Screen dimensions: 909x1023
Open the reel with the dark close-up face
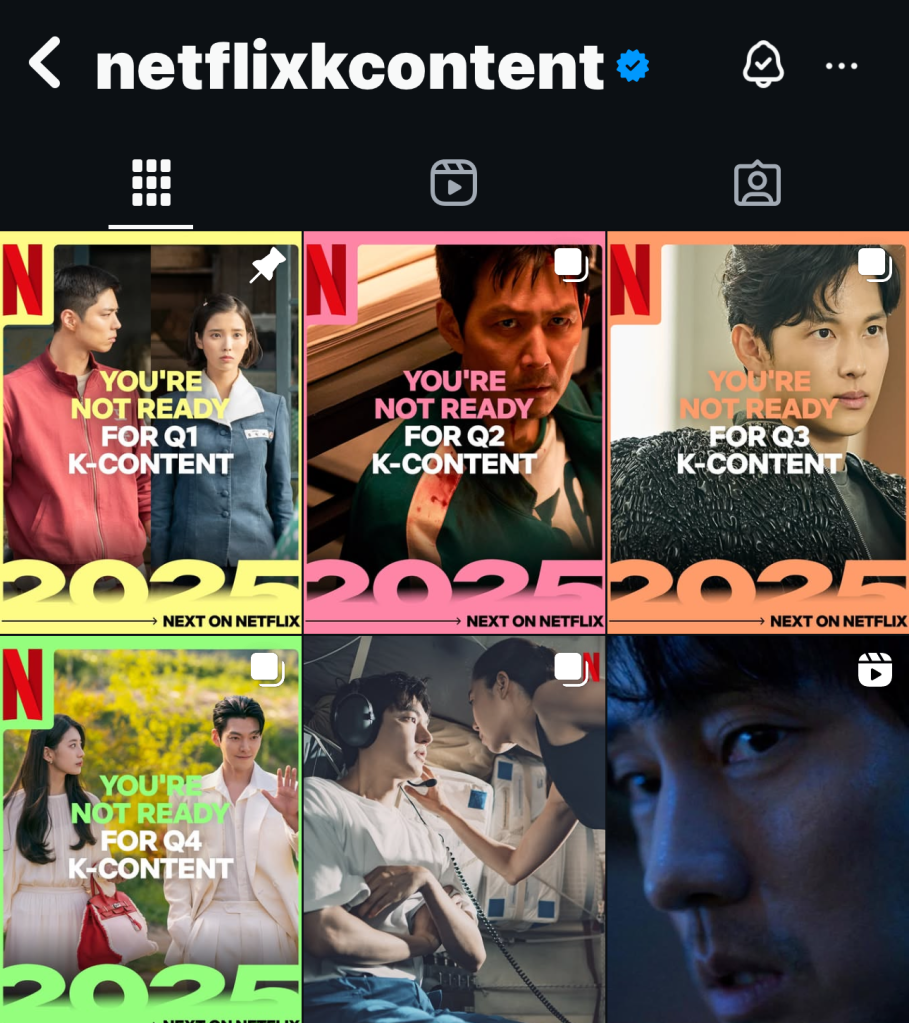click(x=758, y=830)
